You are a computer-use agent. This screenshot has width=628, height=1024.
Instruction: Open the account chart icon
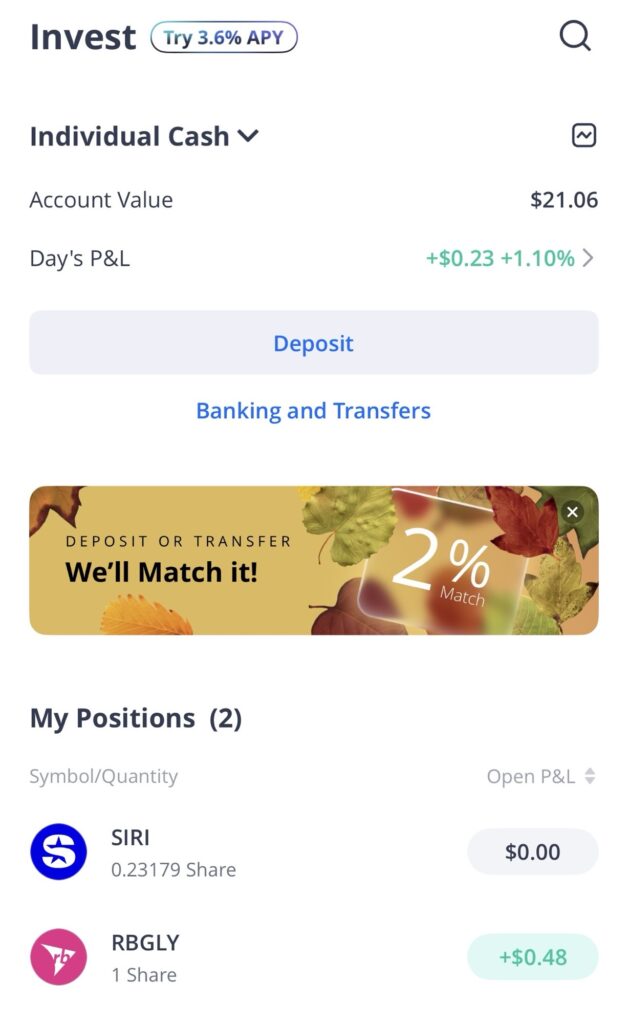point(584,136)
